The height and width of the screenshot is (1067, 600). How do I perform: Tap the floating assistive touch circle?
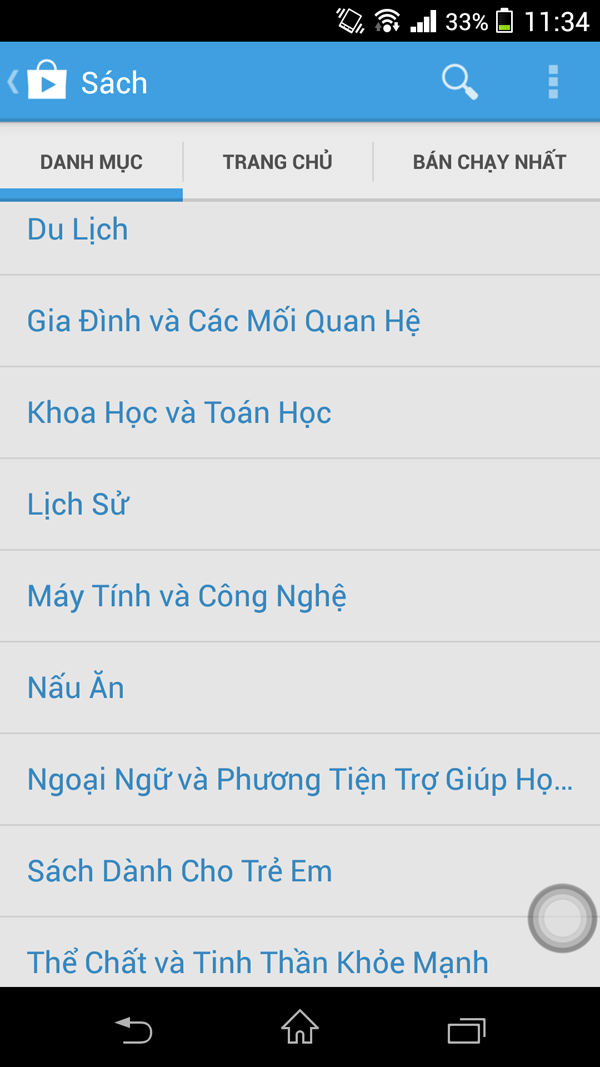(562, 916)
